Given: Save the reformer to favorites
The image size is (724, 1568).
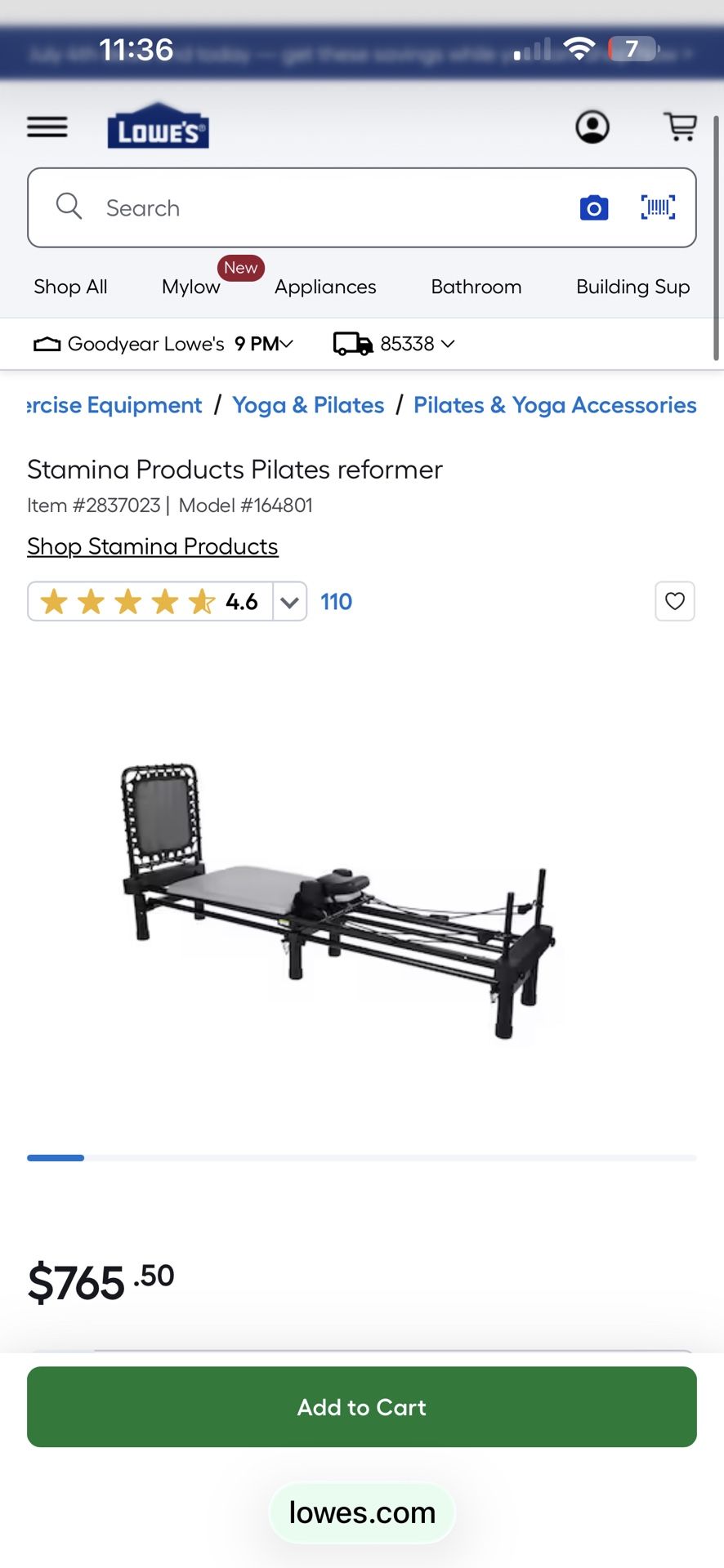Looking at the screenshot, I should (674, 602).
